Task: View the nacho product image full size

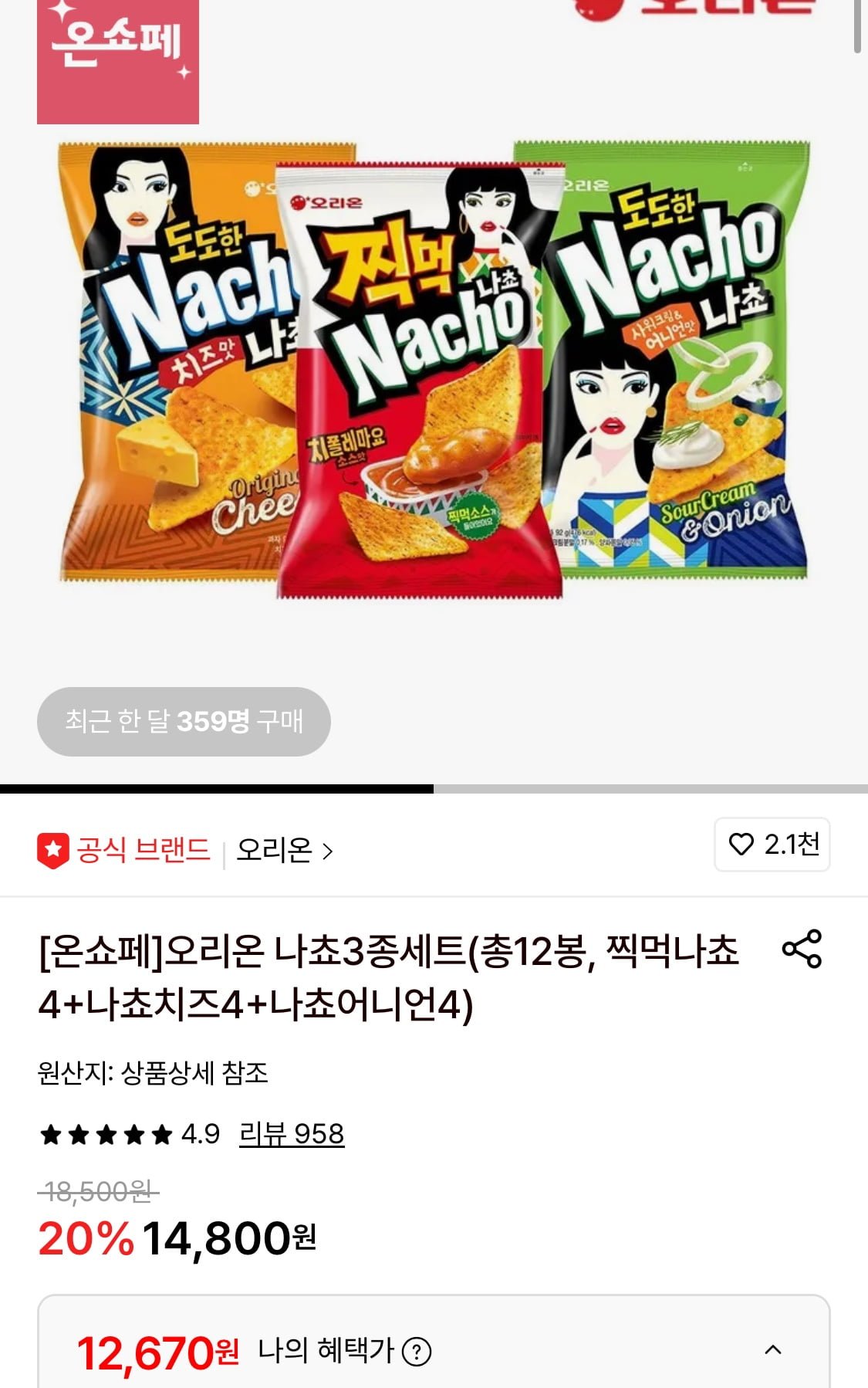Action: (x=434, y=371)
